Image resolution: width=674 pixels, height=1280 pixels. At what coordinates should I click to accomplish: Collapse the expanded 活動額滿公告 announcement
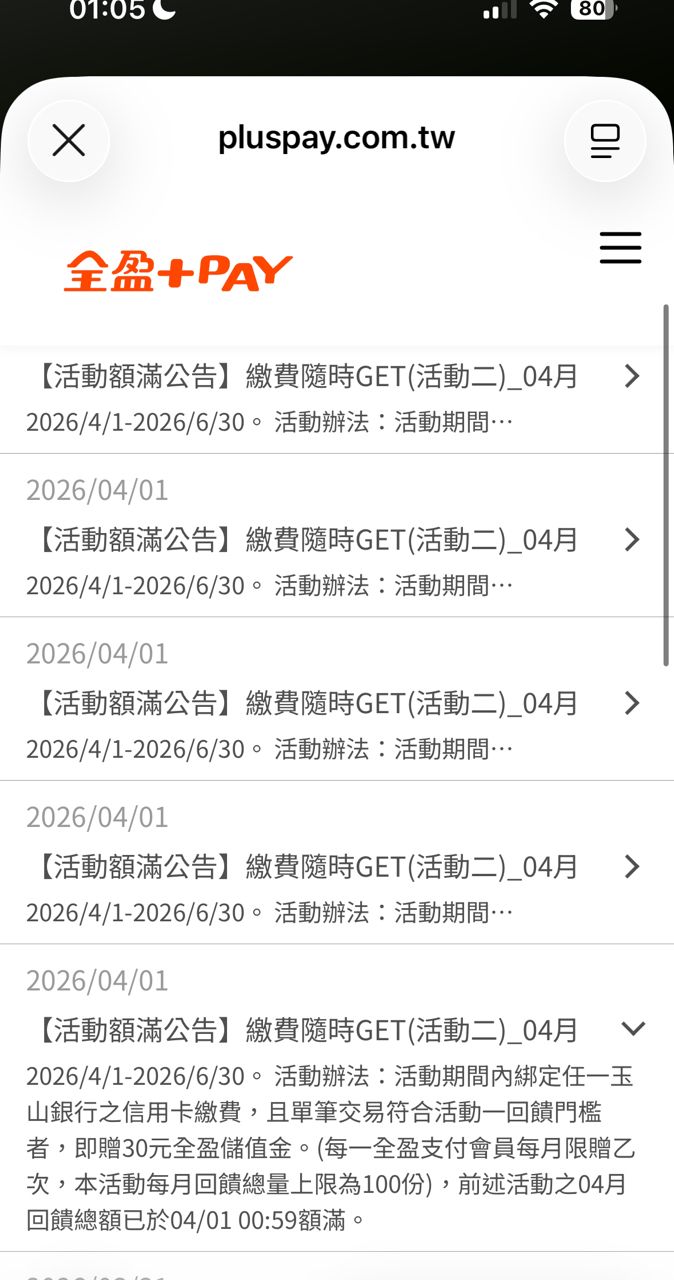click(633, 1029)
